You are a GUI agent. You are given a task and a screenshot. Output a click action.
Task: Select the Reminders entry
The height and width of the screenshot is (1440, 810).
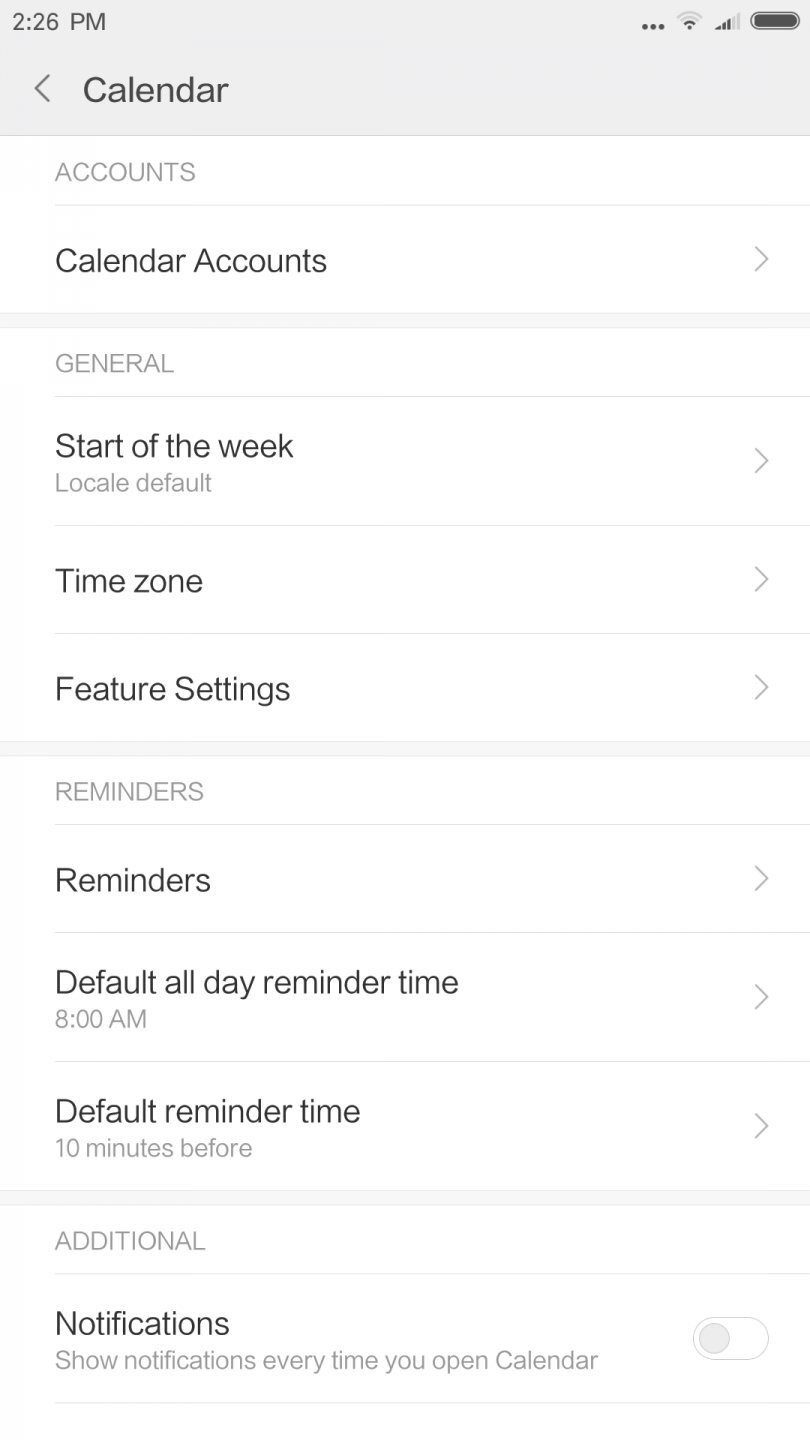click(x=300, y=879)
